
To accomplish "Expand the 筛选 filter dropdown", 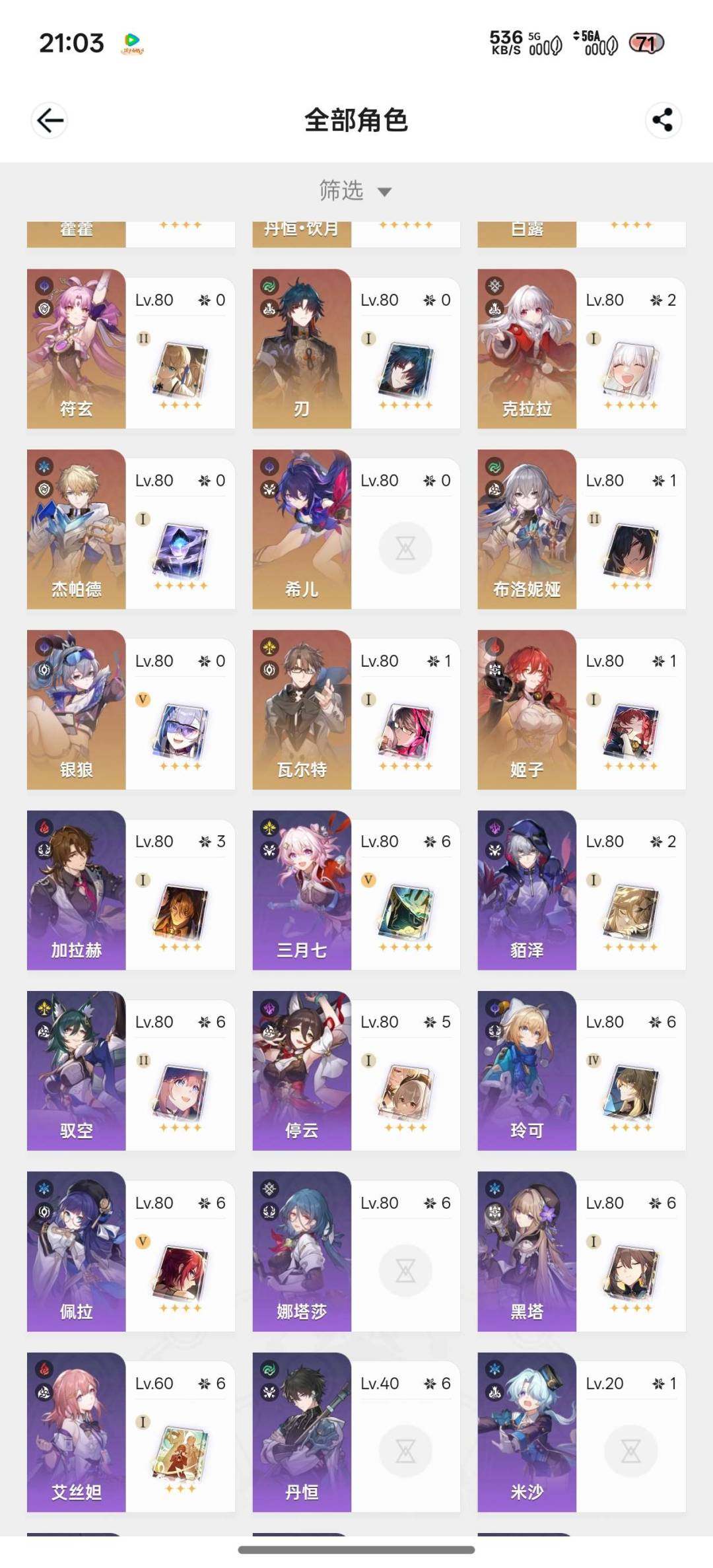I will coord(355,191).
